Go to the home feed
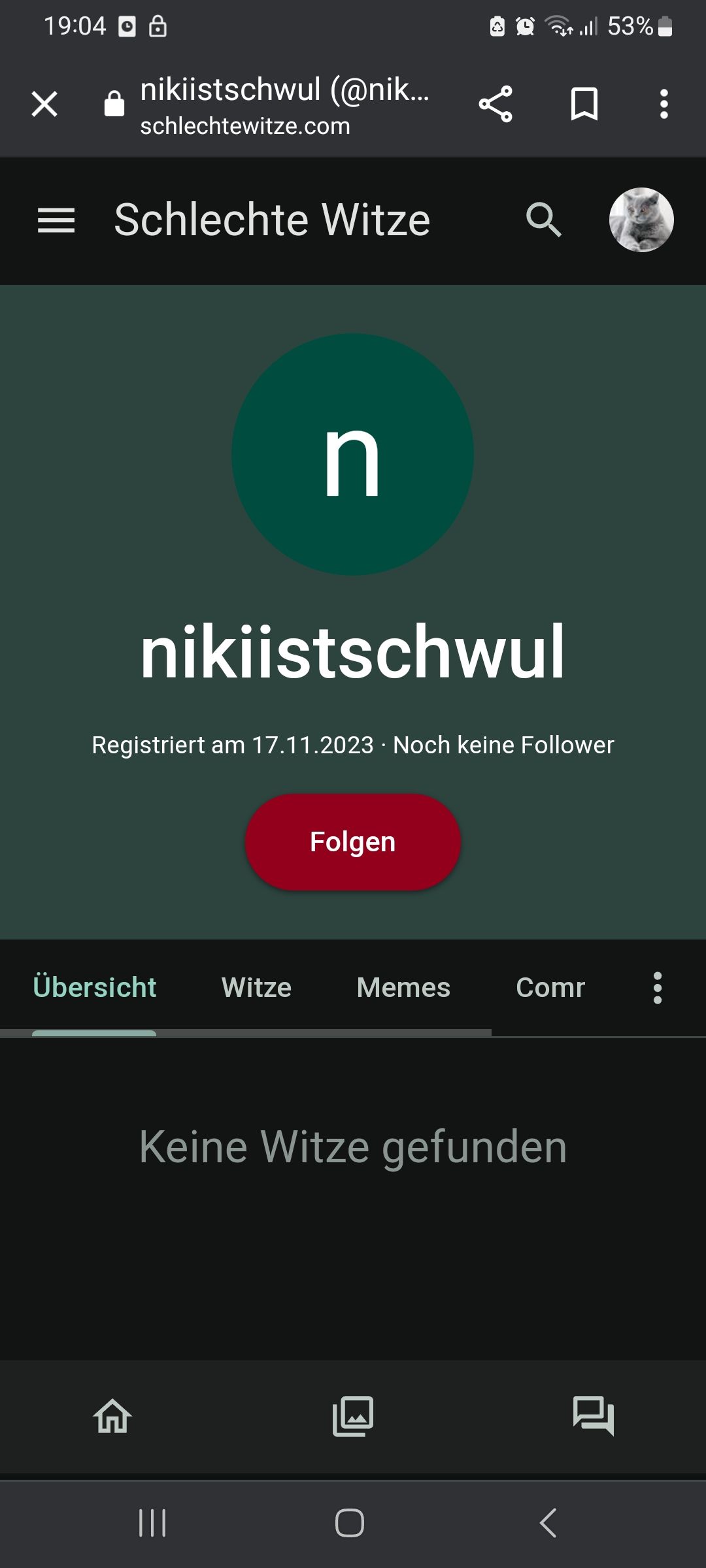The height and width of the screenshot is (1568, 706). (x=113, y=1416)
